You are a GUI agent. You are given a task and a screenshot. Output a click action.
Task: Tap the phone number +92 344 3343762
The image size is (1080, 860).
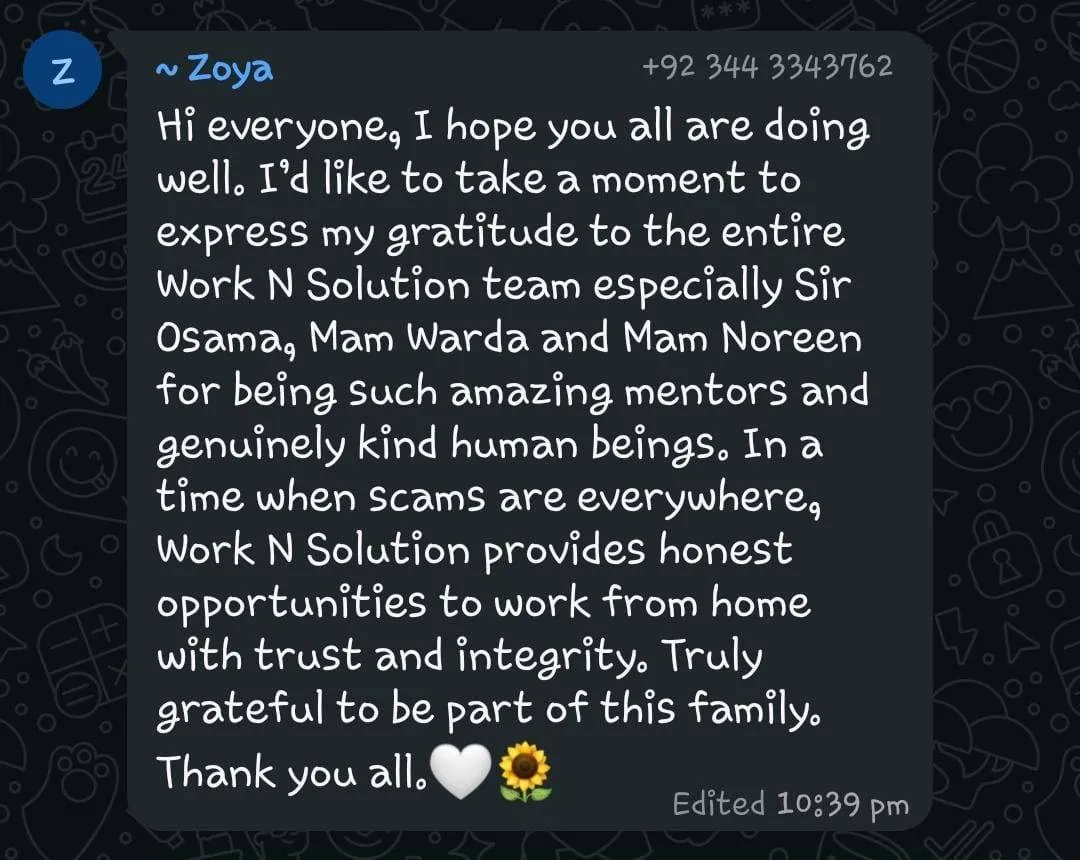point(767,67)
